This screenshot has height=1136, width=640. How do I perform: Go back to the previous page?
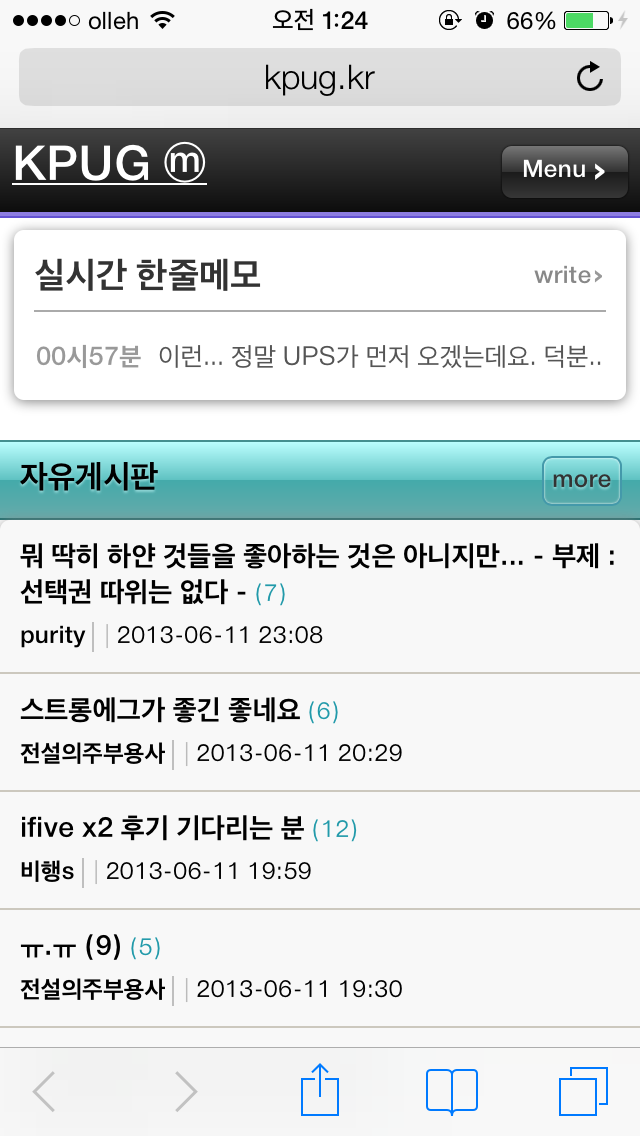(x=44, y=1091)
